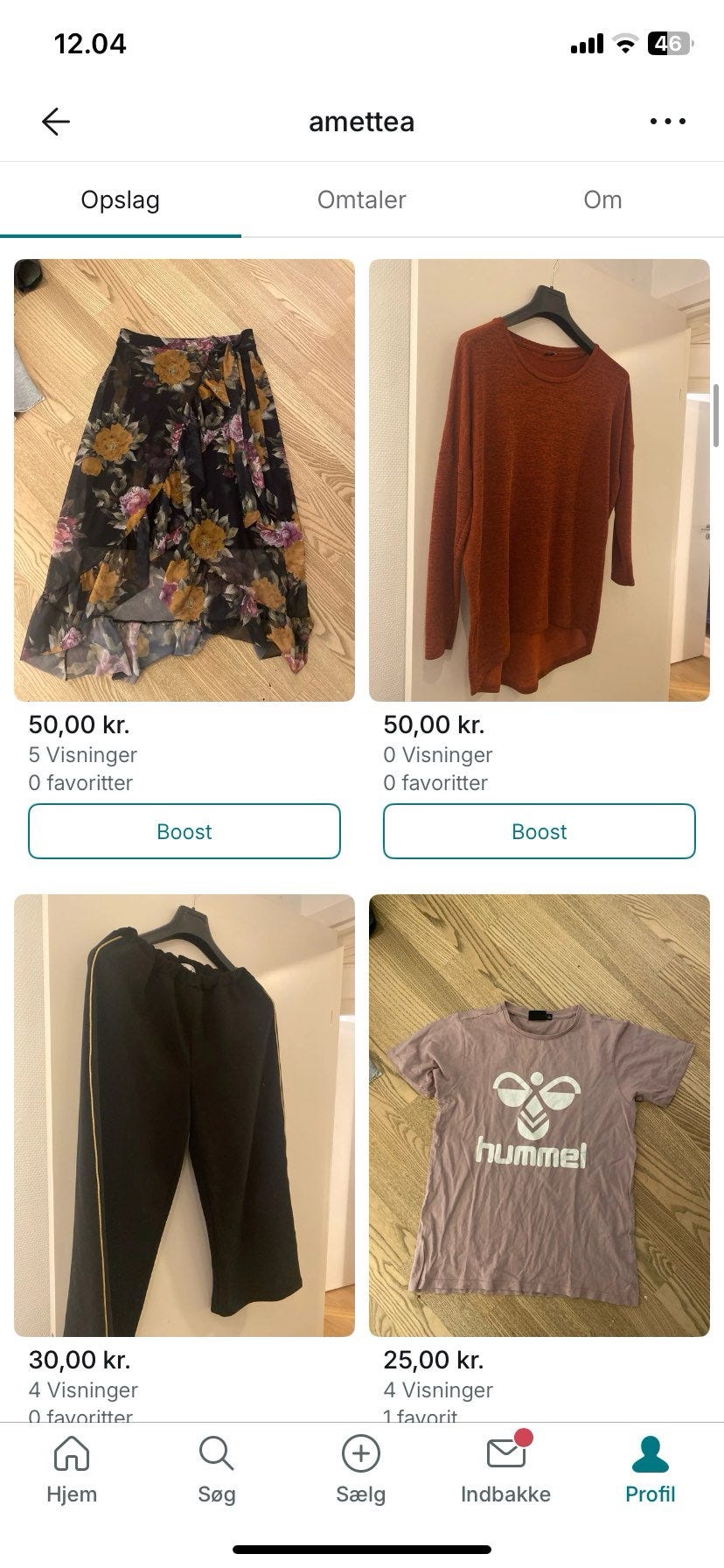Screen dimensions: 724x1568
Task: Open the Om tab
Action: pos(602,199)
